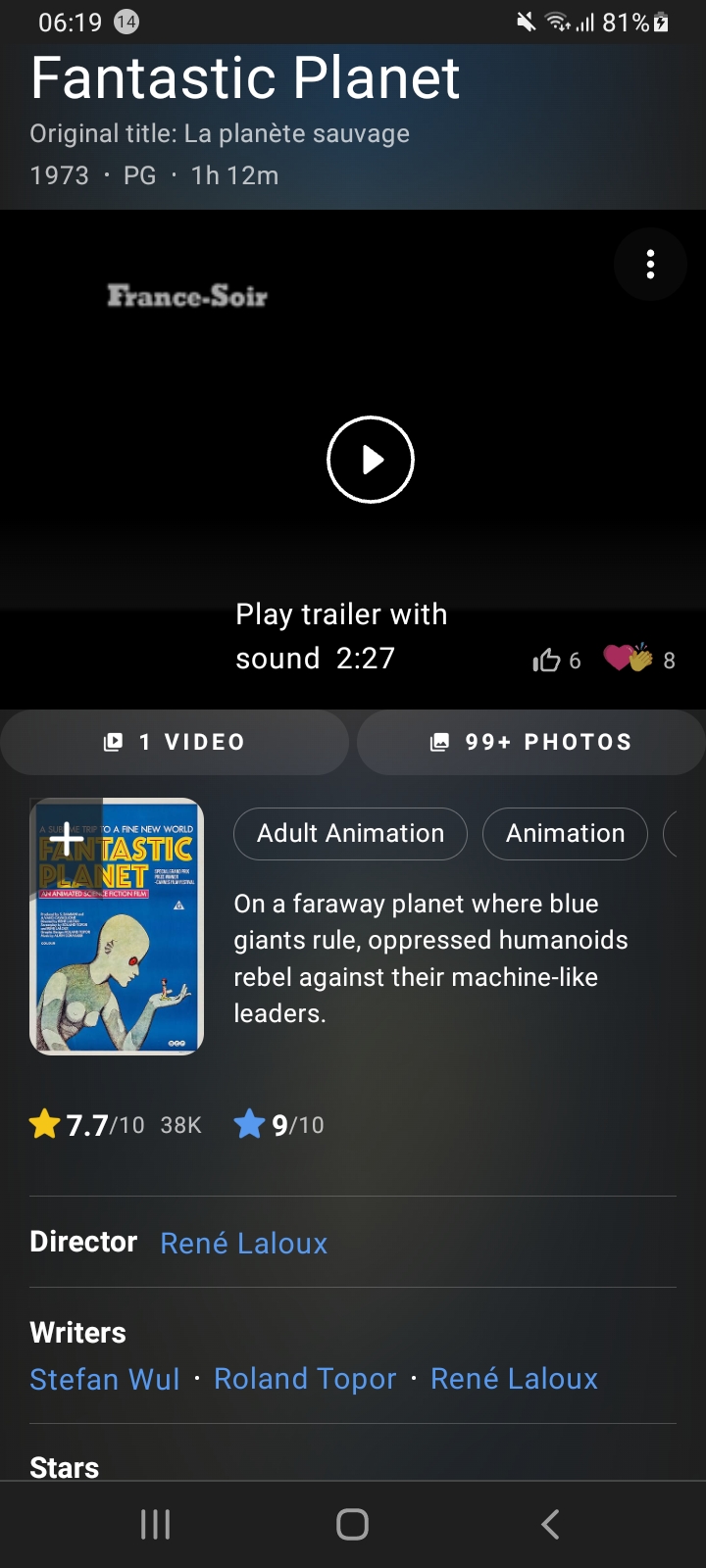Open writer Roland Topor's page
Screen dimensions: 706x1568
[305, 1379]
